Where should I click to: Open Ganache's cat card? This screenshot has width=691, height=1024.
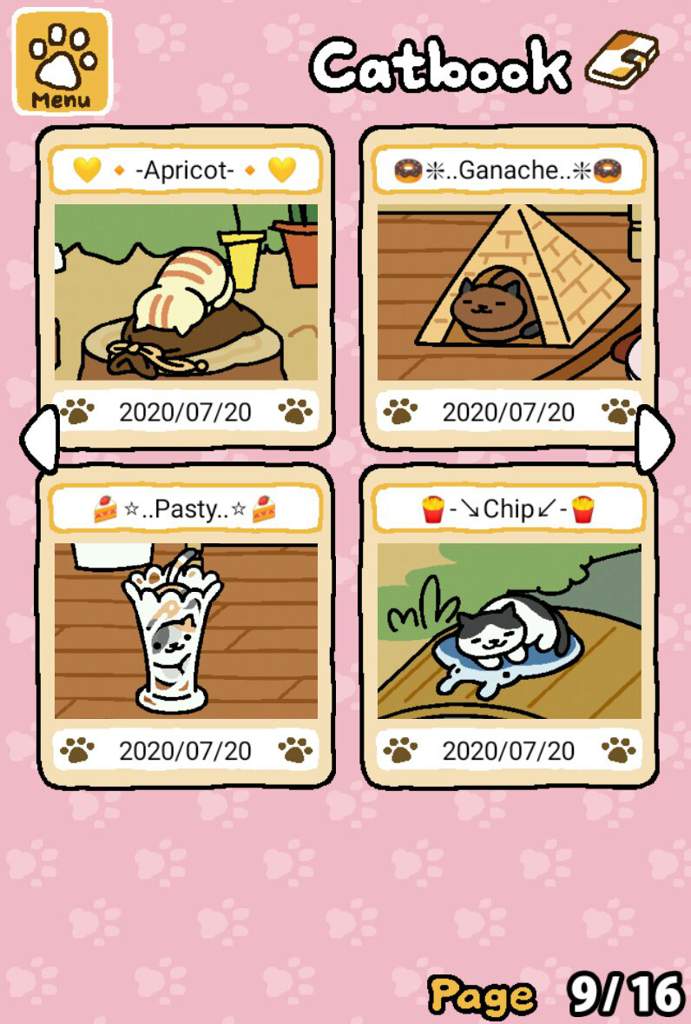[508, 290]
